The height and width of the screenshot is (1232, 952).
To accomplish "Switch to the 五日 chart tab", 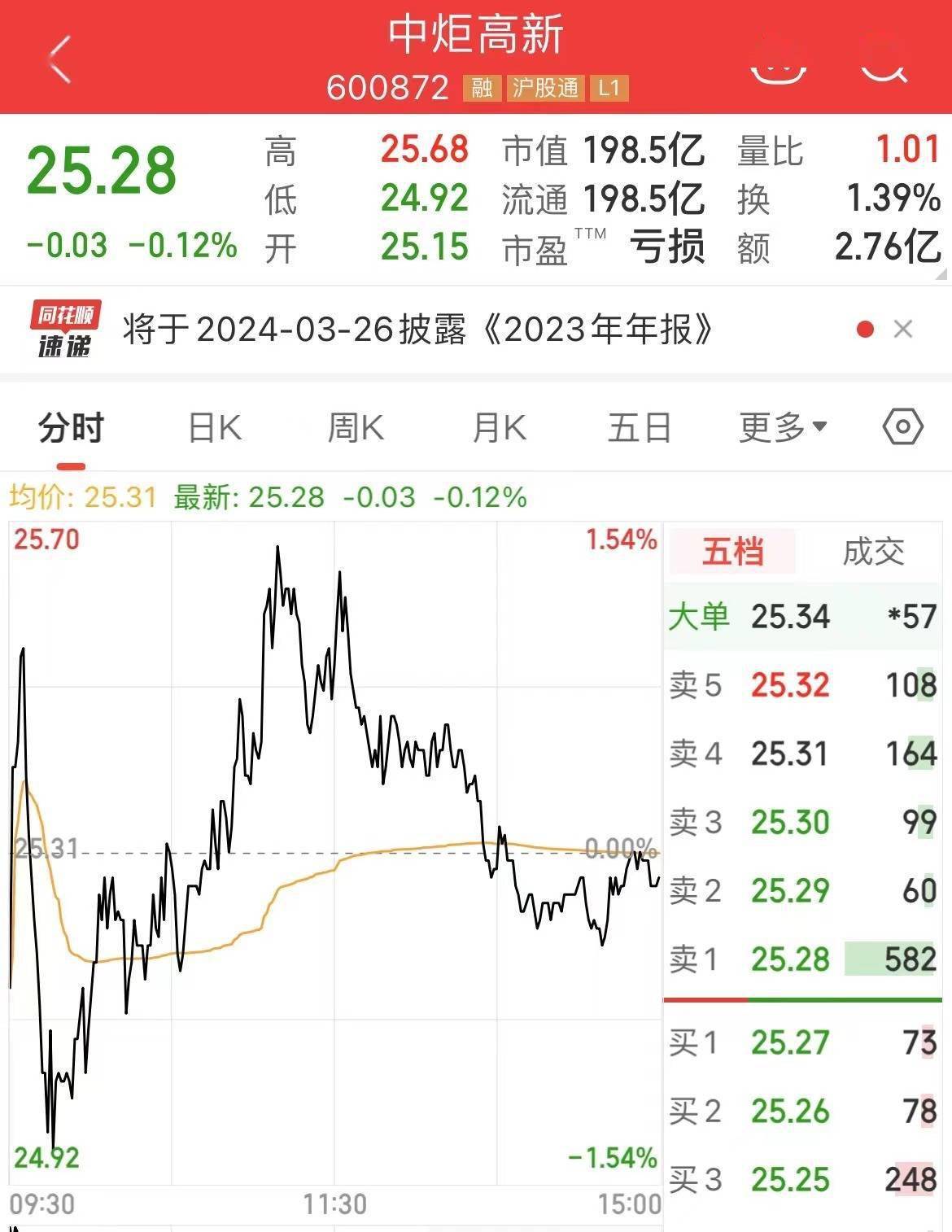I will 640,428.
